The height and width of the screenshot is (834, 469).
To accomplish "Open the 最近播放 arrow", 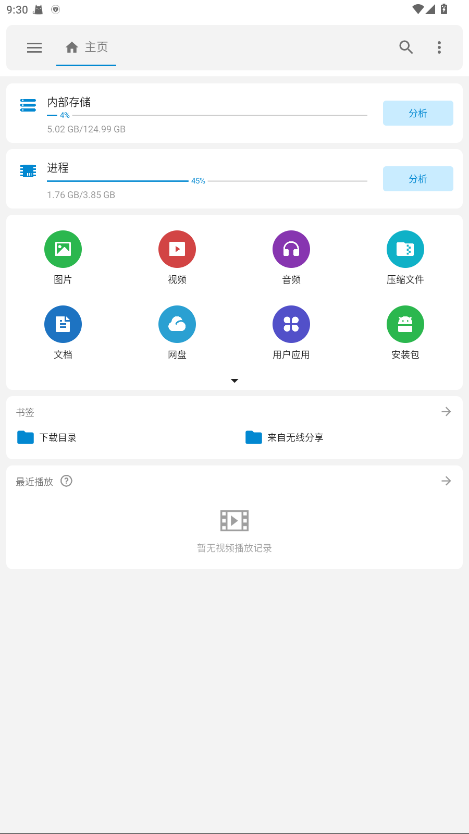I will click(x=446, y=481).
